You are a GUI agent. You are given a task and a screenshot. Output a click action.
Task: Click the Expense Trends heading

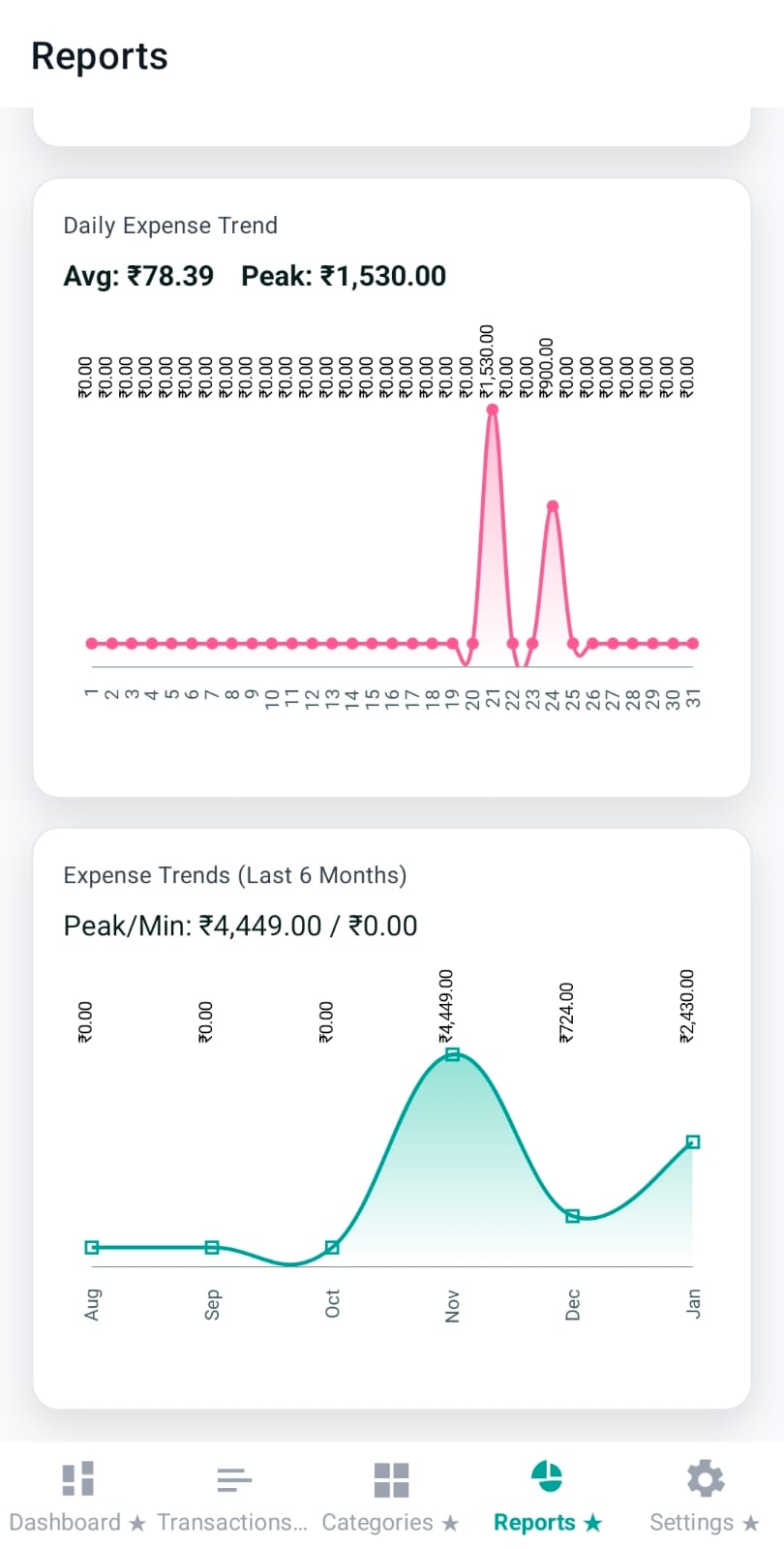click(x=235, y=875)
